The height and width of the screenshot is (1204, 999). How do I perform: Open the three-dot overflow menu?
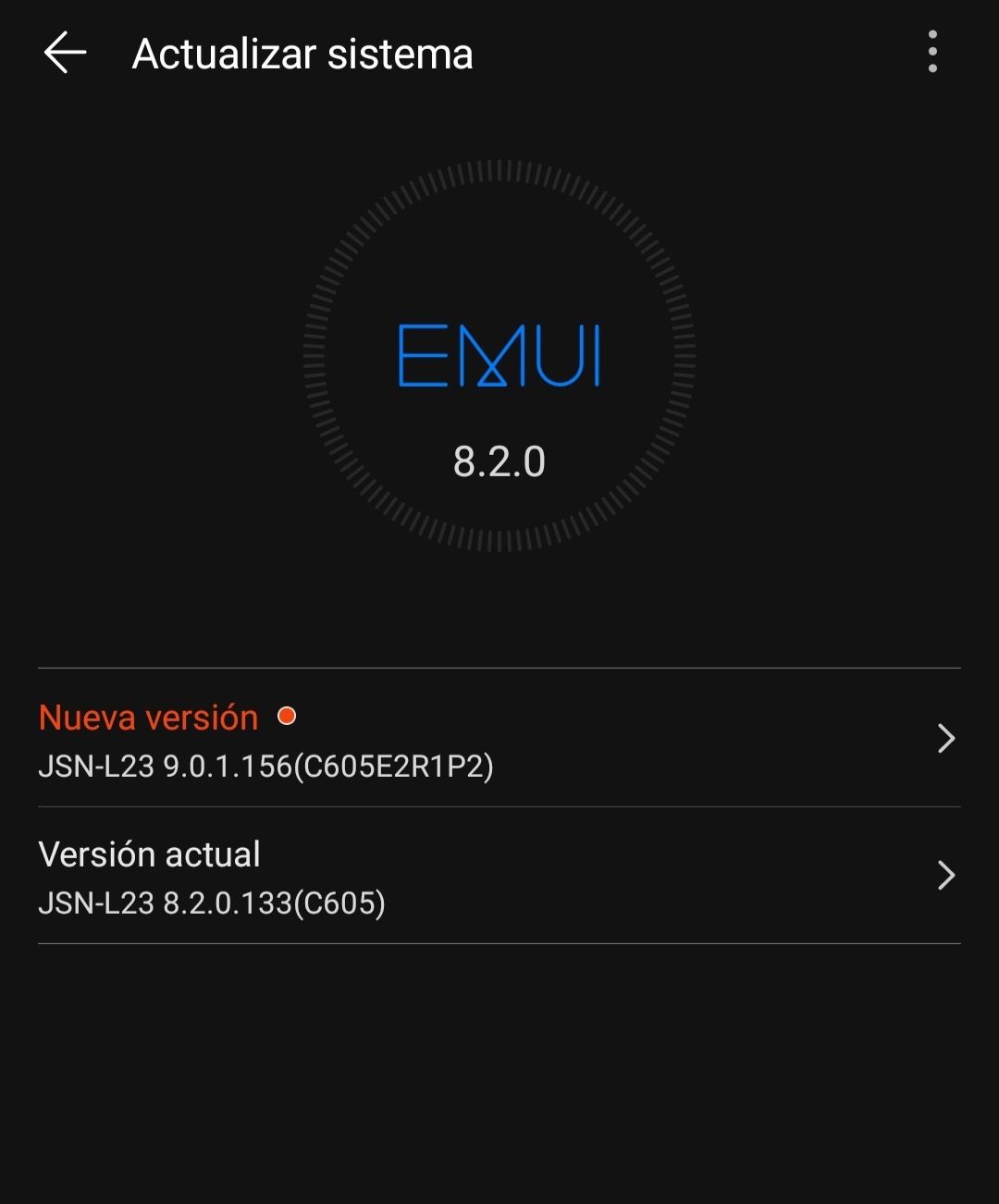[x=932, y=53]
